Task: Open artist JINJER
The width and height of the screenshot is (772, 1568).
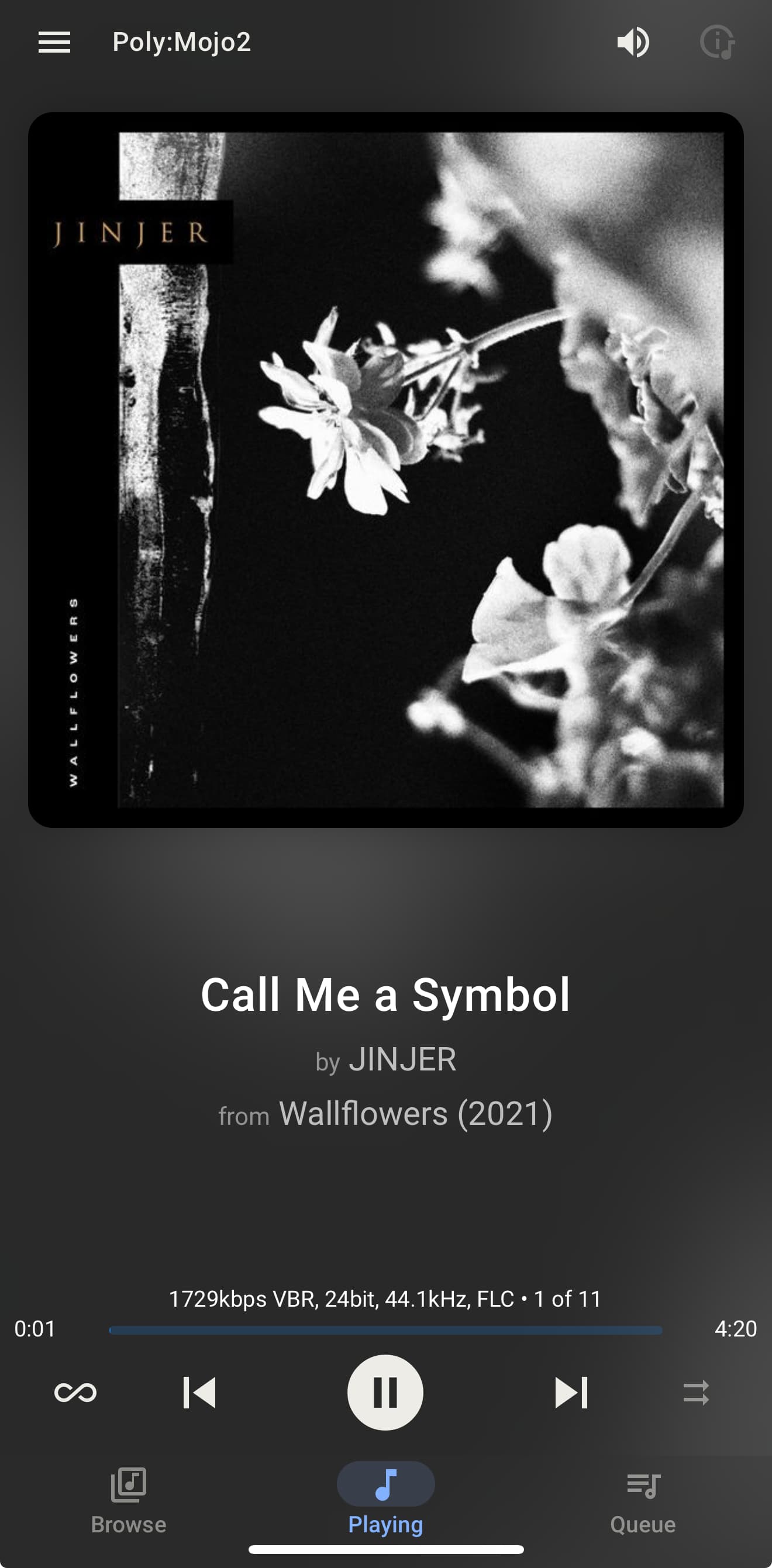Action: pos(402,1060)
